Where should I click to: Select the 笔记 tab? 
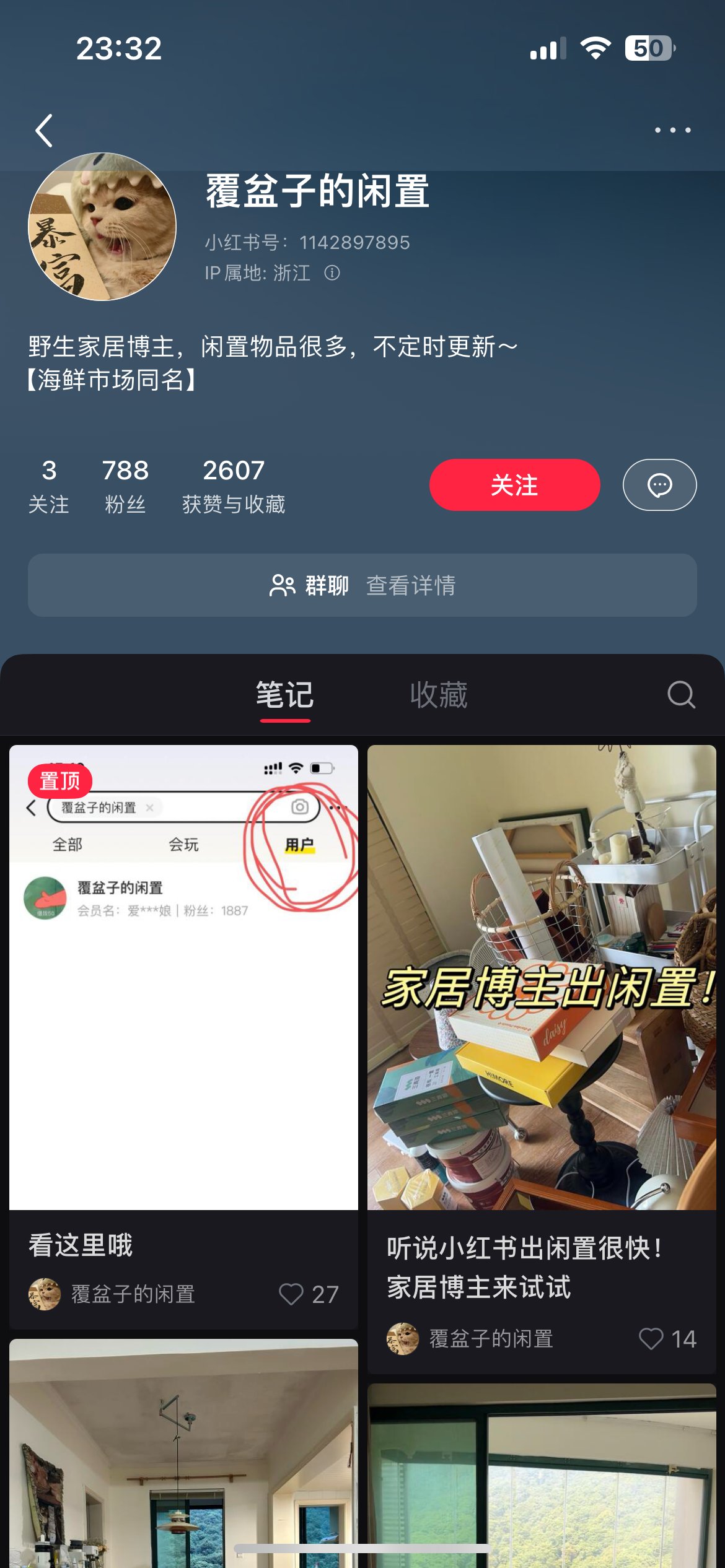pos(285,695)
